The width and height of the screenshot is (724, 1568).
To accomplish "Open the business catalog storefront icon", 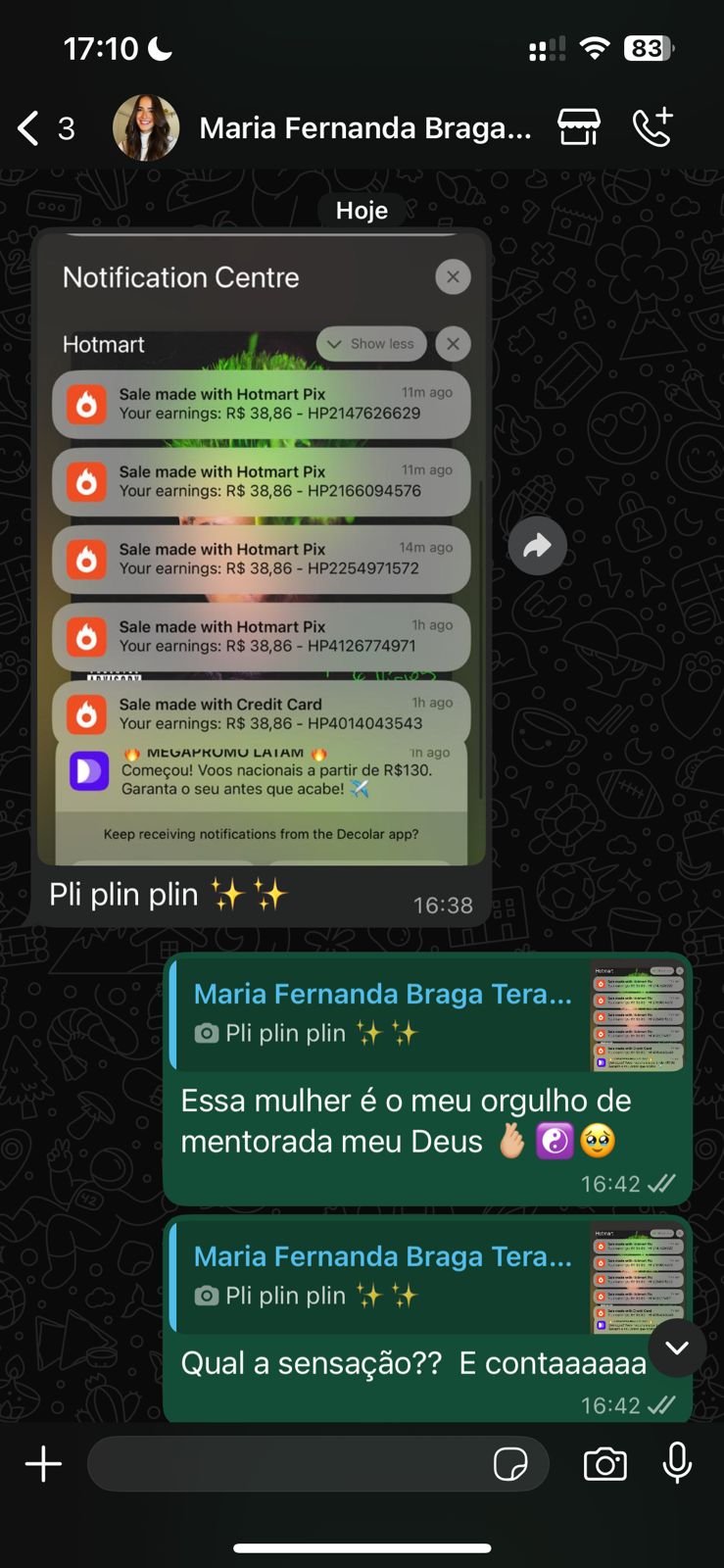I will point(579,127).
